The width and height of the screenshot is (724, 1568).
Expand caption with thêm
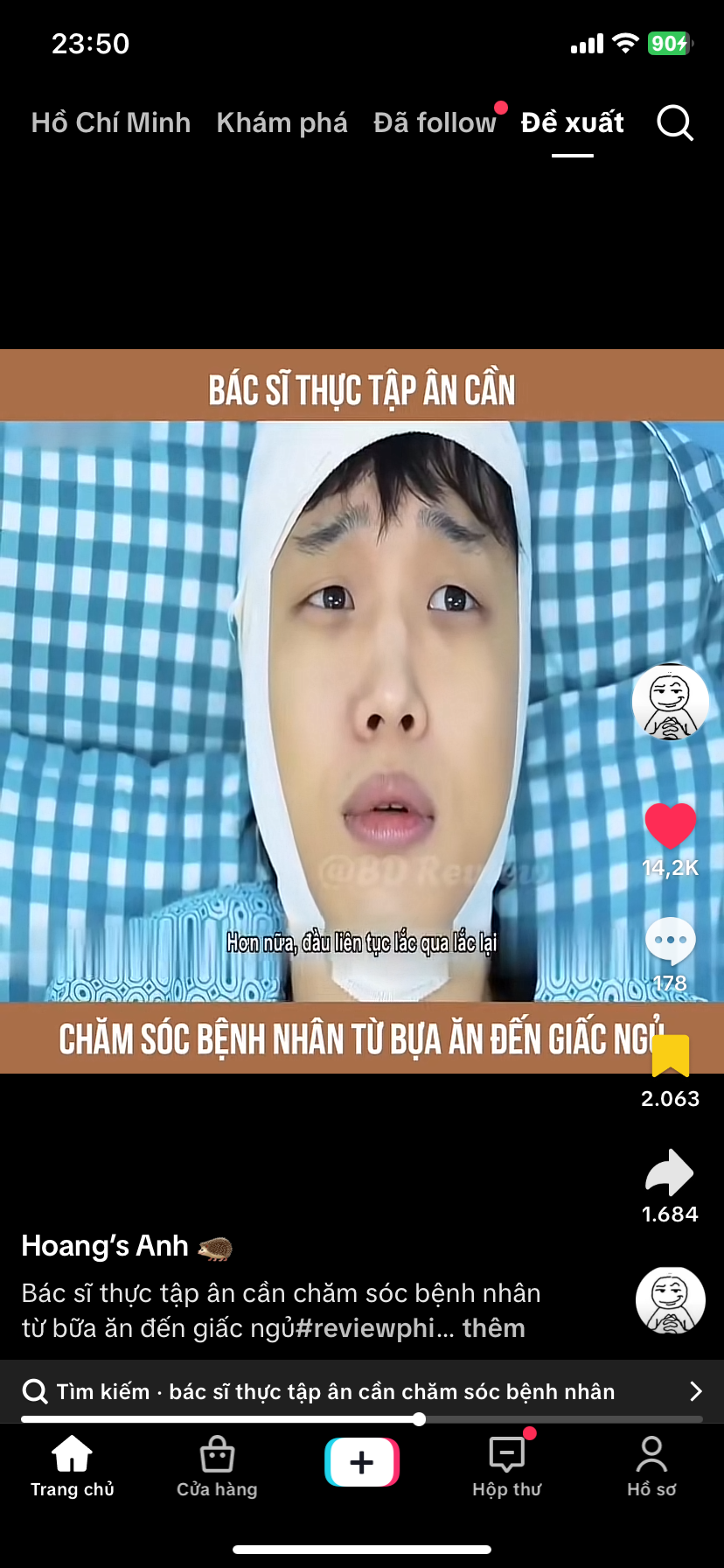(x=493, y=1328)
